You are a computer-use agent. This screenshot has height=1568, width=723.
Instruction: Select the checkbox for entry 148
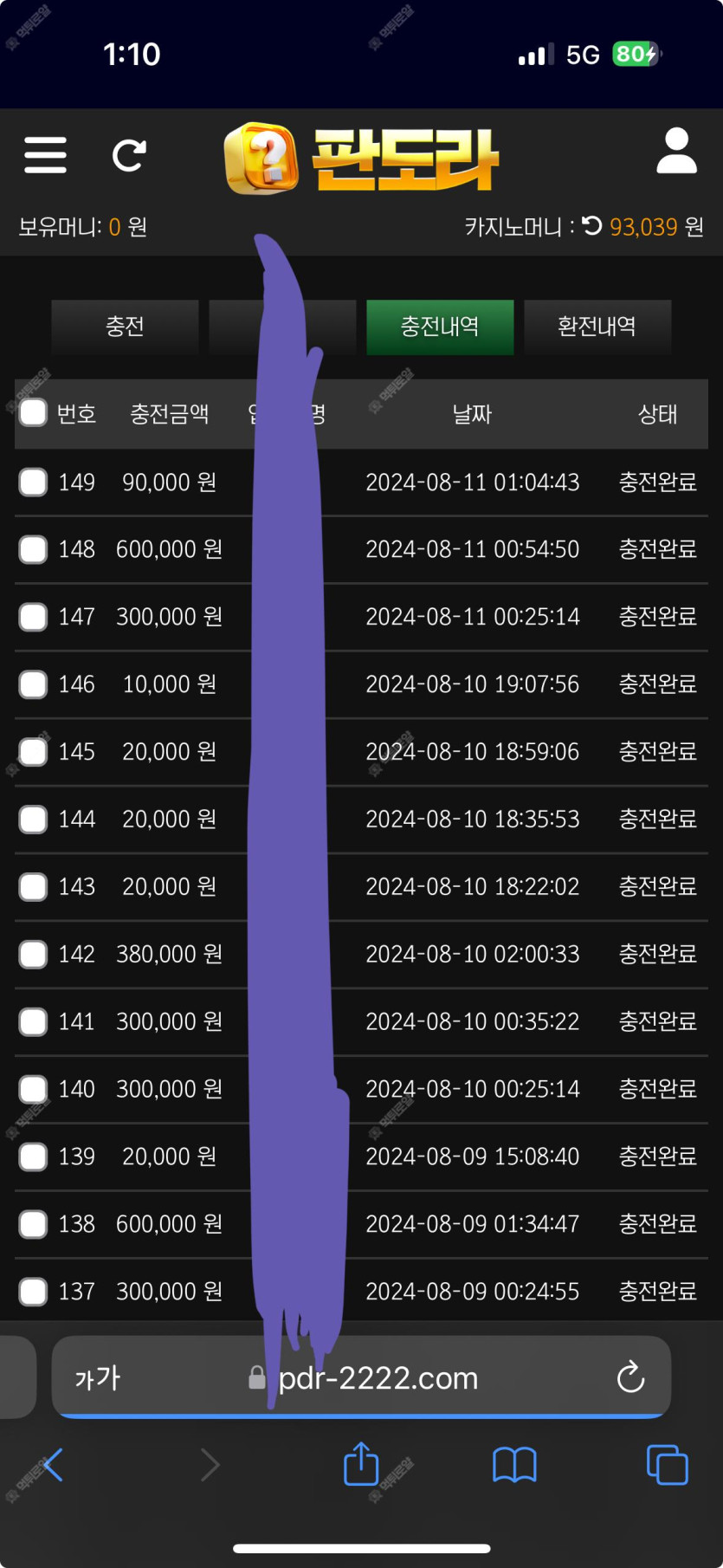(33, 549)
